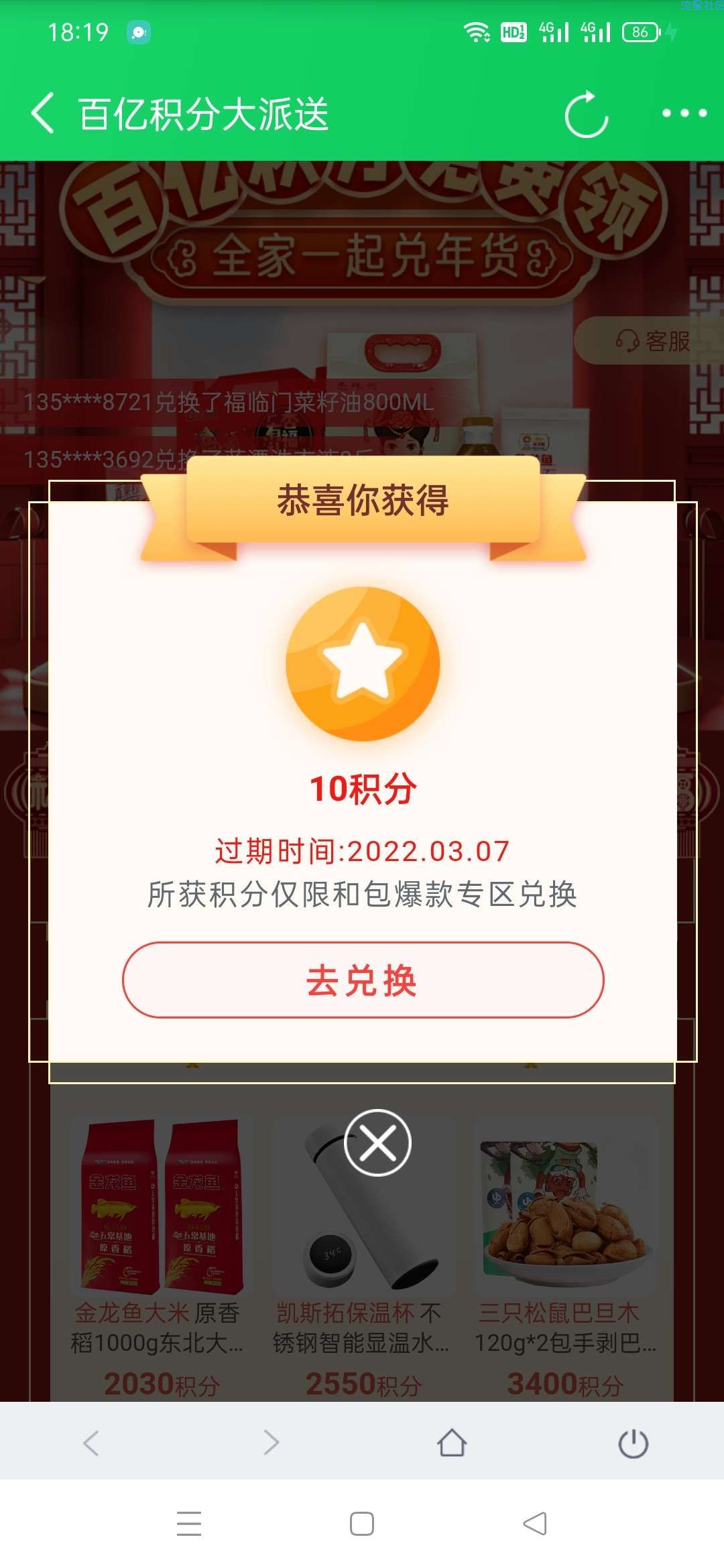Tap the power icon in bottom toolbar
This screenshot has width=724, height=1568.
(633, 1443)
